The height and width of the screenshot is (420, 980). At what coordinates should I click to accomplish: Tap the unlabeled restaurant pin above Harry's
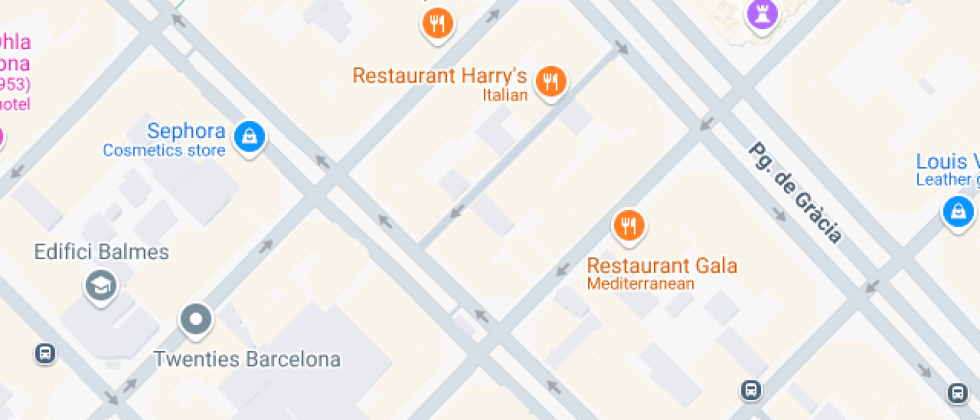[436, 22]
